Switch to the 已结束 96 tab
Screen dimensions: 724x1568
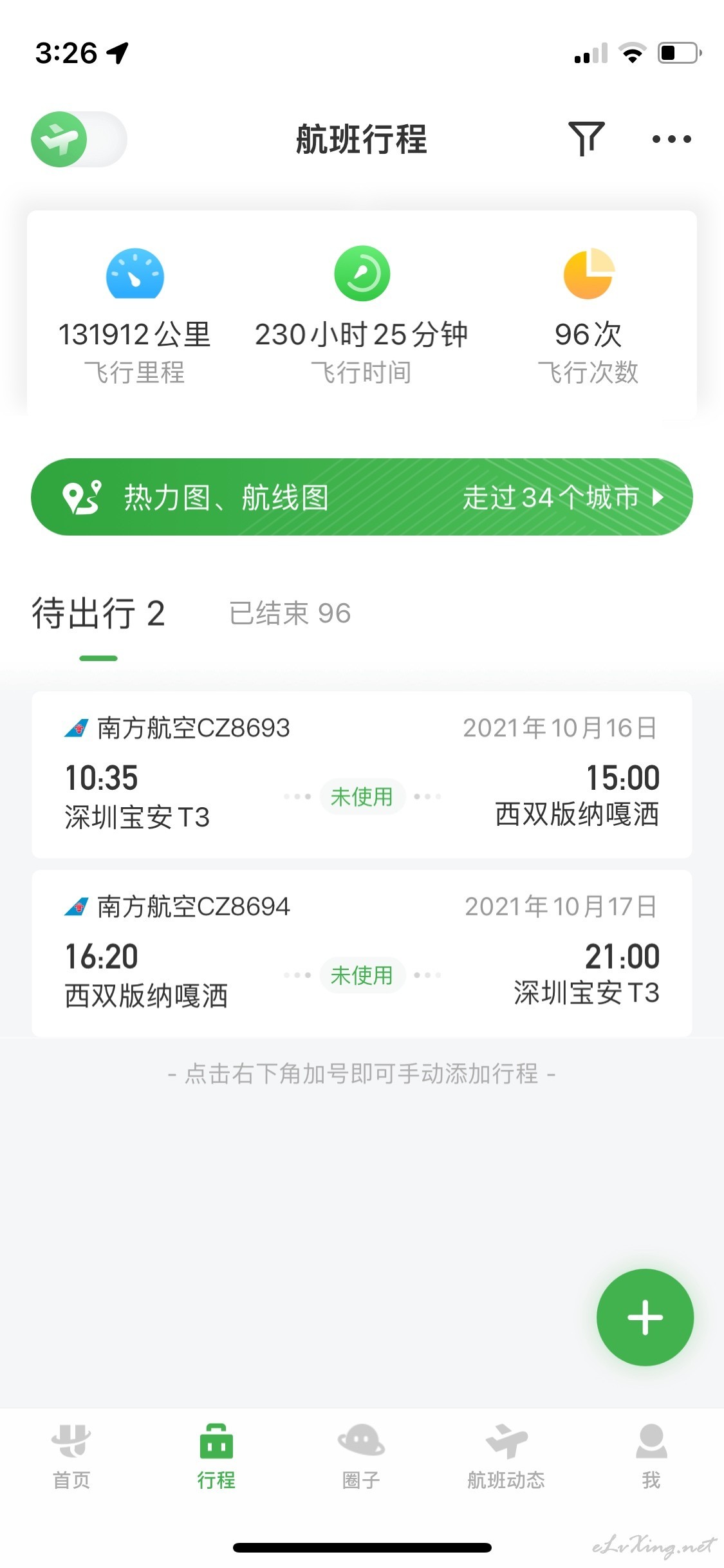click(290, 613)
